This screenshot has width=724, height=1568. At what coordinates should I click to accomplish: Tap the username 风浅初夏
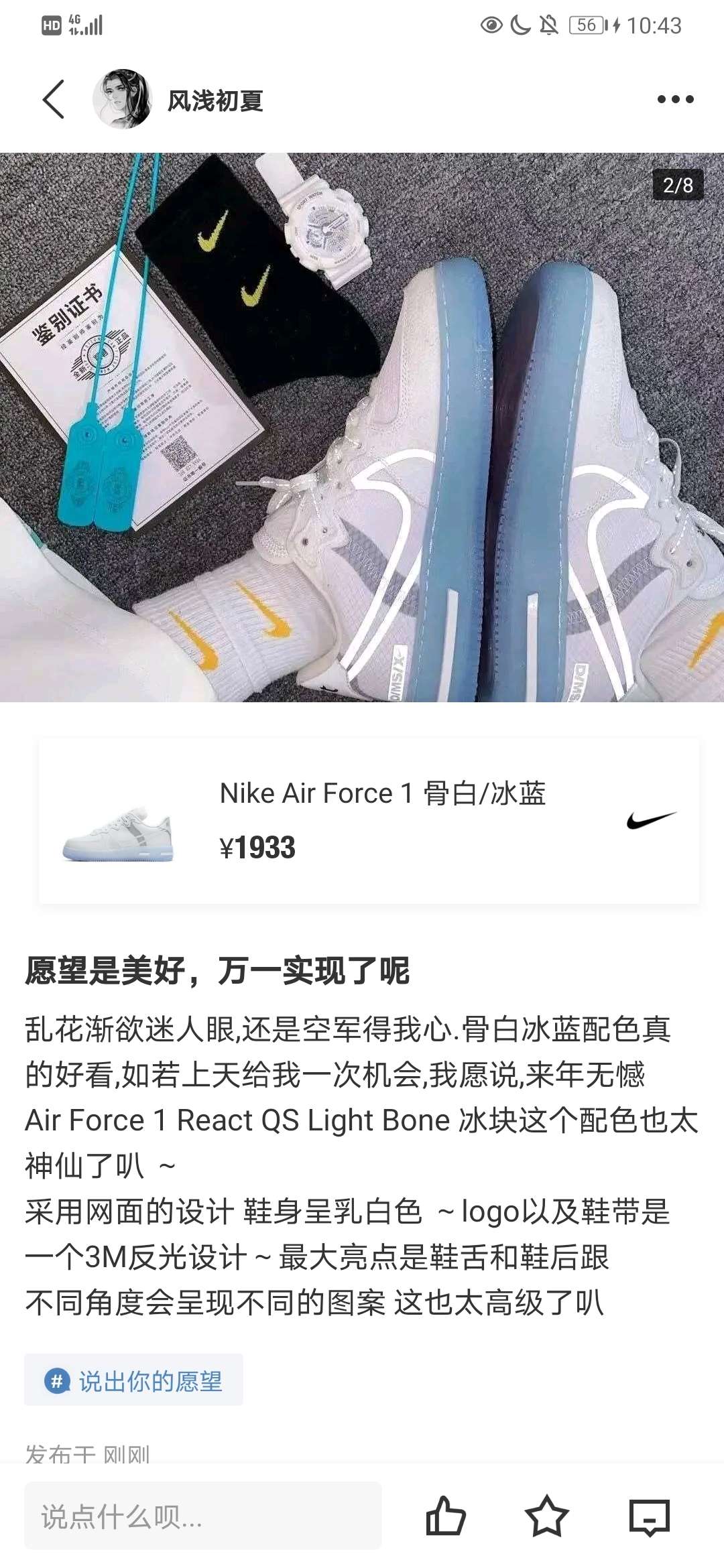tap(215, 101)
